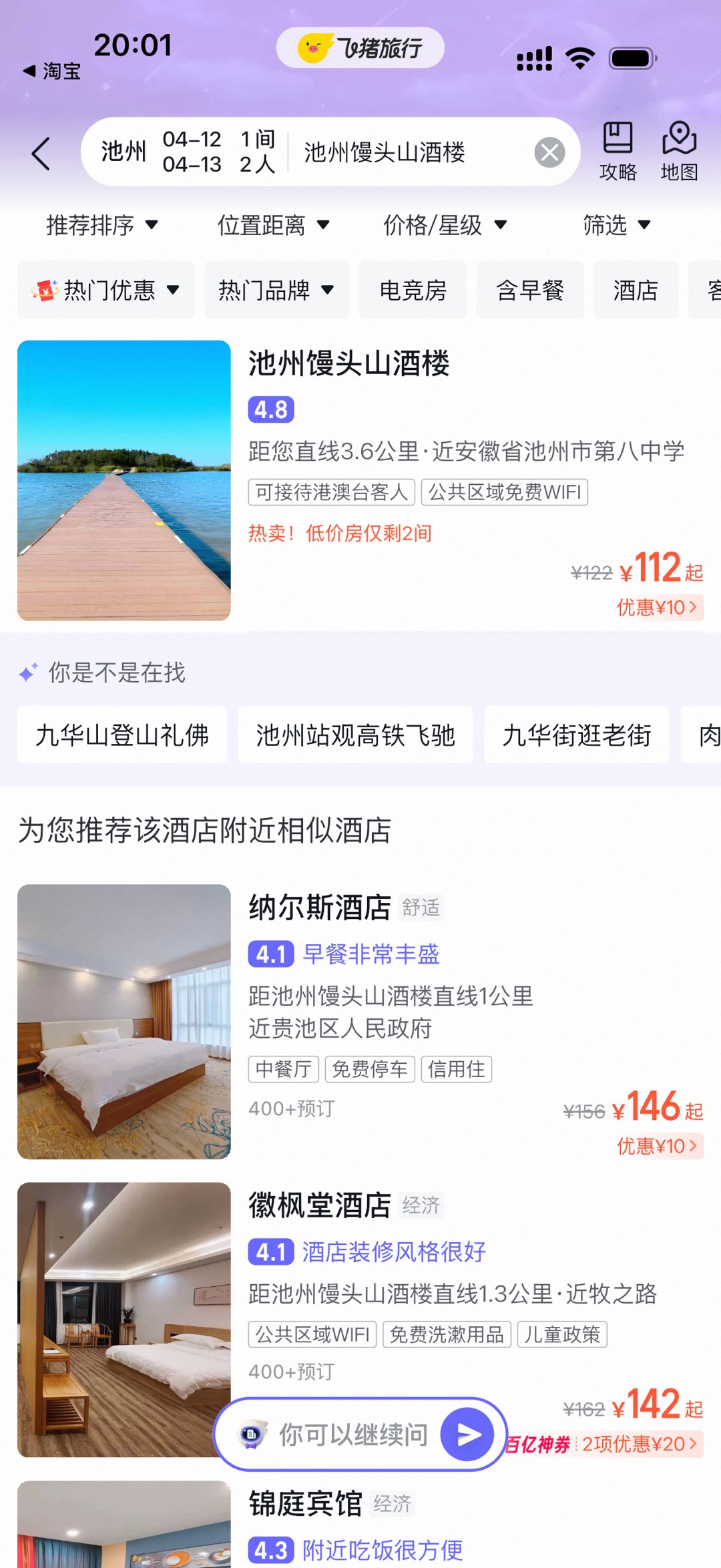This screenshot has height=1568, width=721.
Task: Open the 筛选 filter options
Action: tap(616, 225)
